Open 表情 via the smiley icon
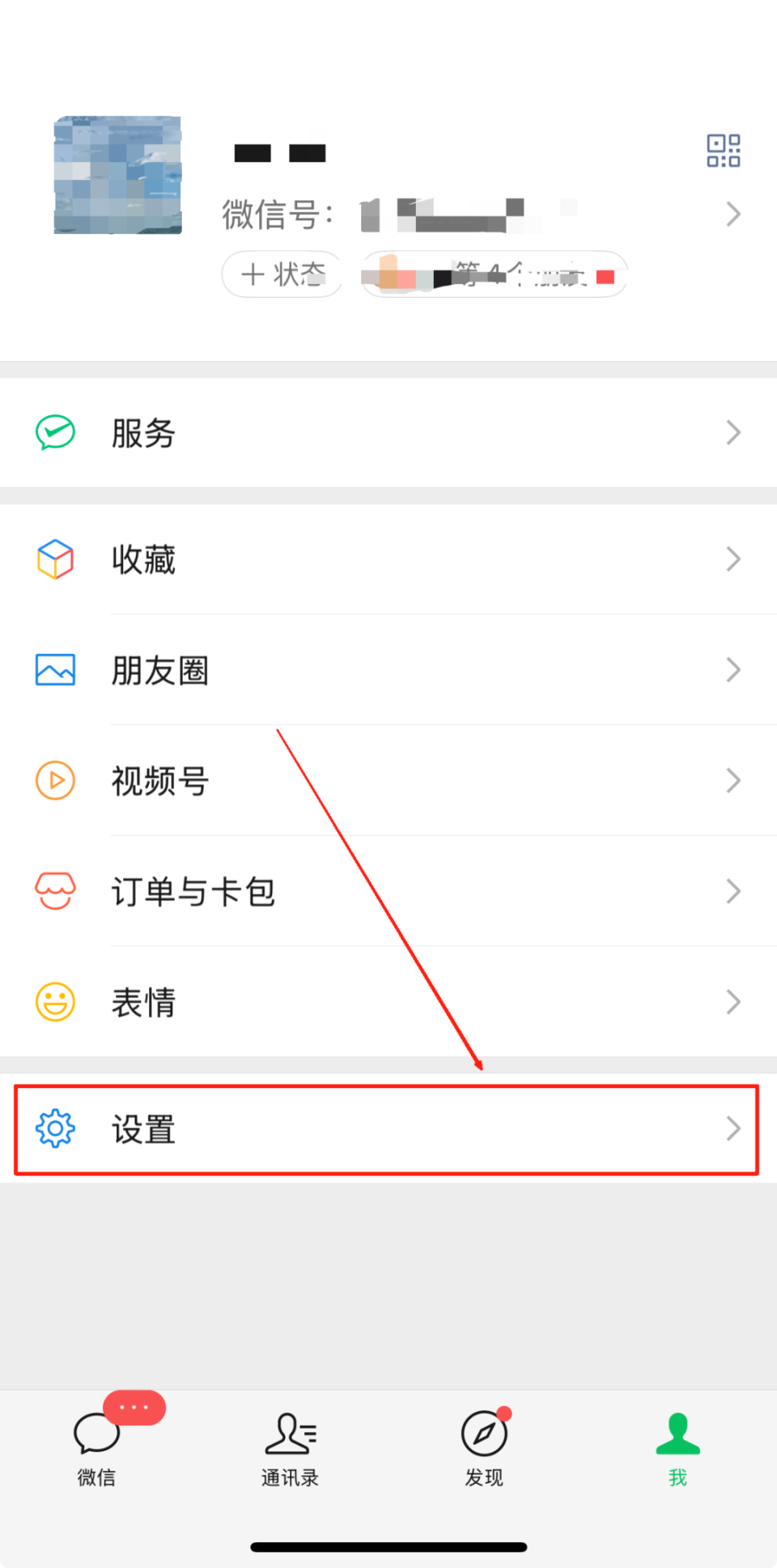 [x=54, y=1001]
